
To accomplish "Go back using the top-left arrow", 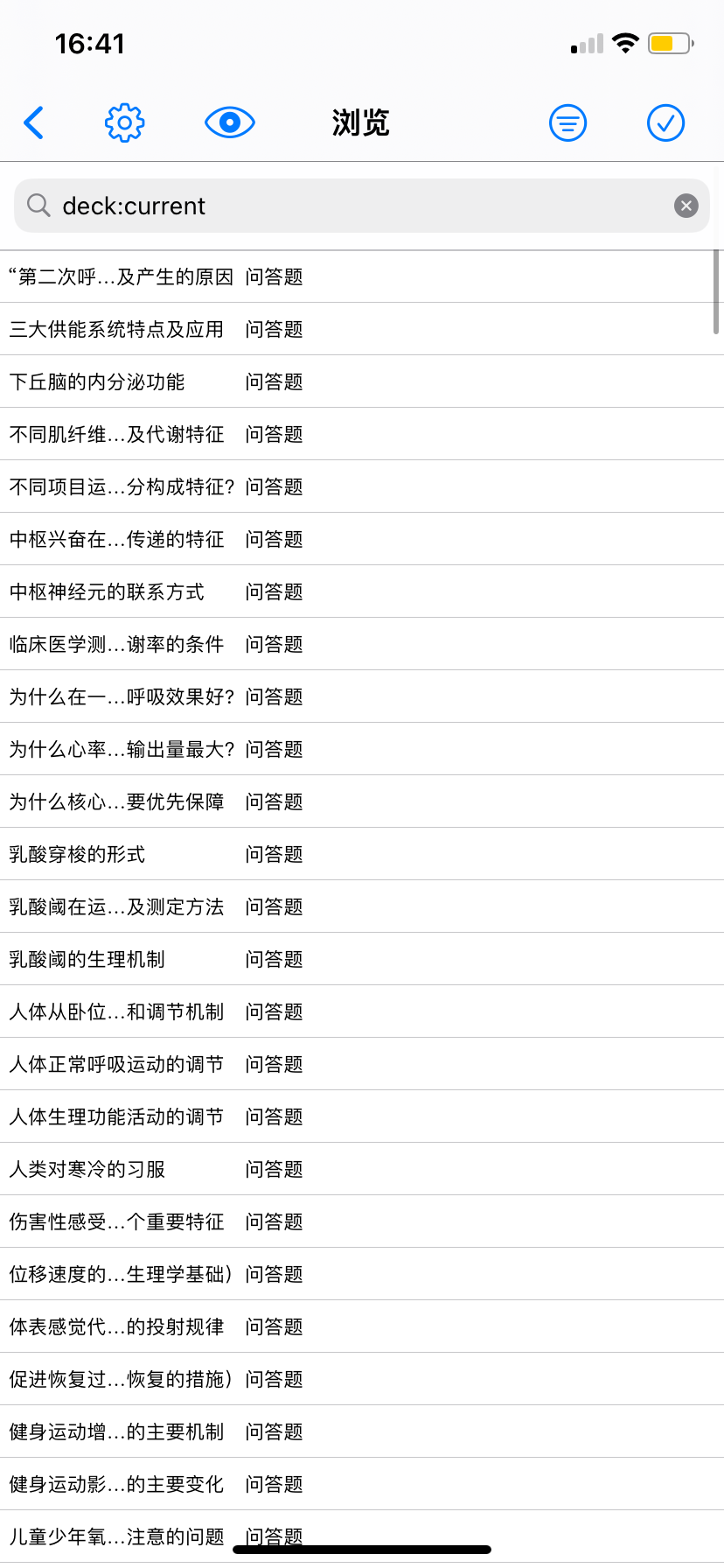I will click(x=34, y=122).
